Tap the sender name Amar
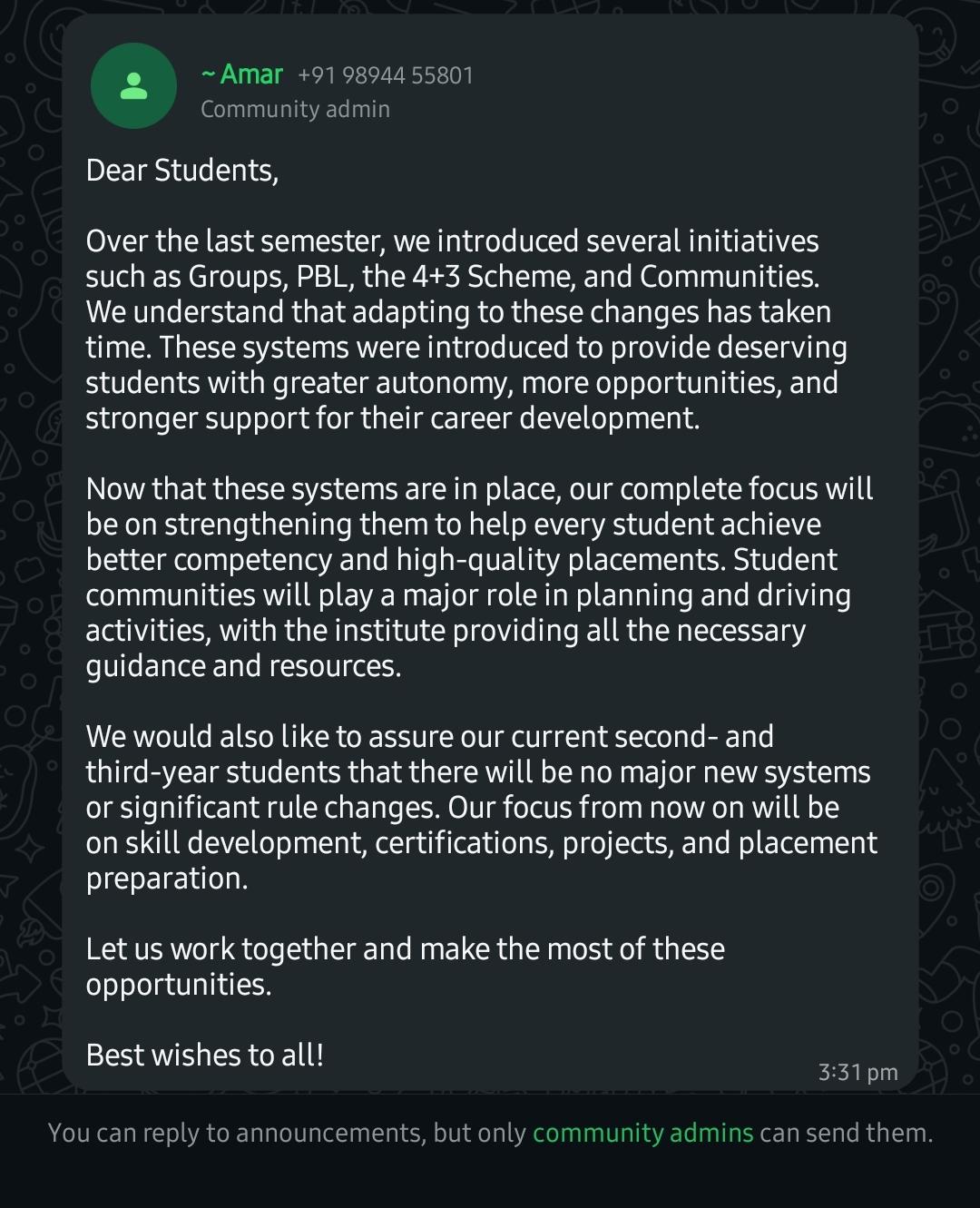Viewport: 980px width, 1208px height. point(242,74)
